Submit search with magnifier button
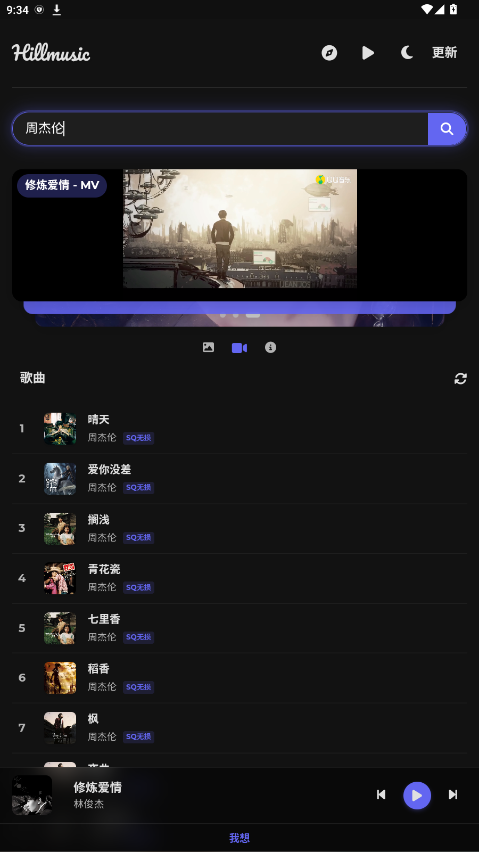 pos(447,129)
